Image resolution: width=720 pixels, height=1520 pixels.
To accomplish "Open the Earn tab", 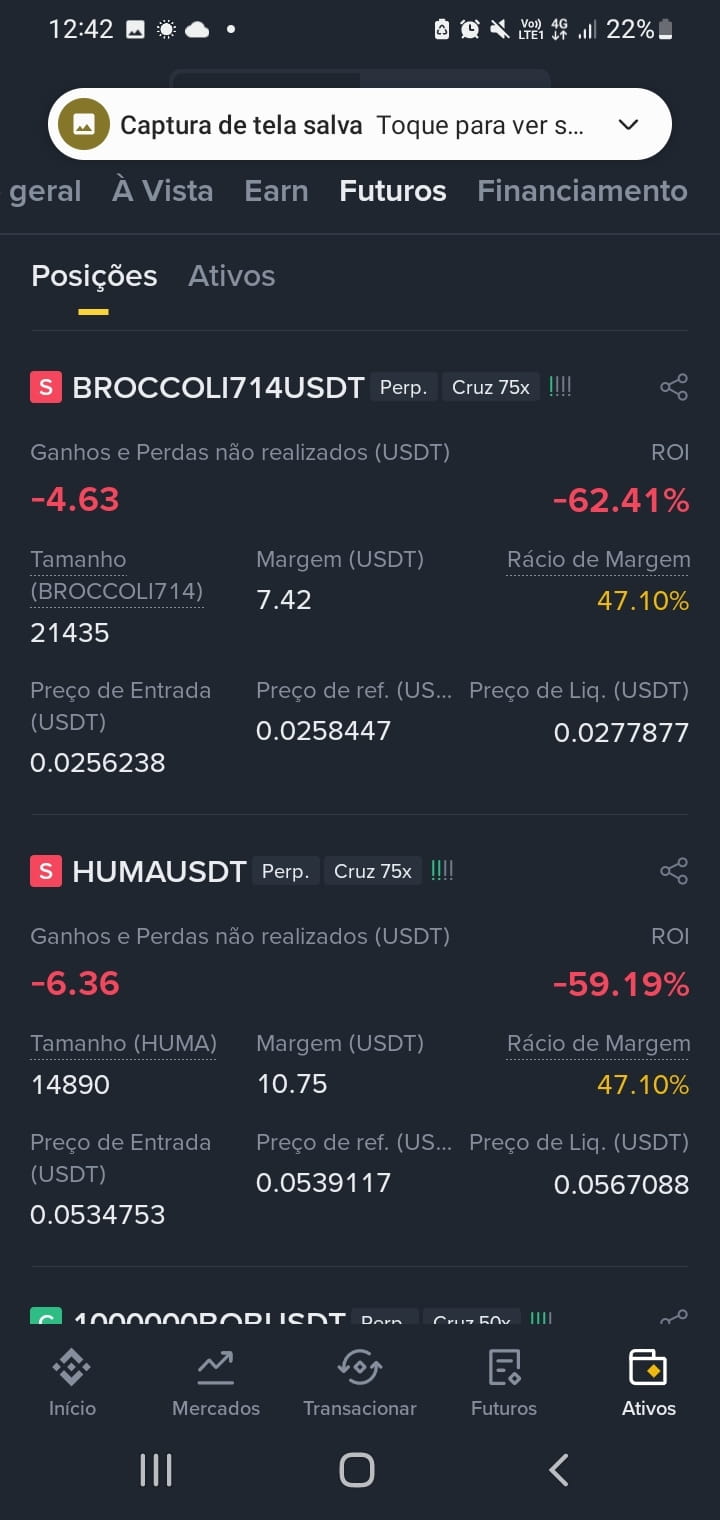I will (x=276, y=191).
